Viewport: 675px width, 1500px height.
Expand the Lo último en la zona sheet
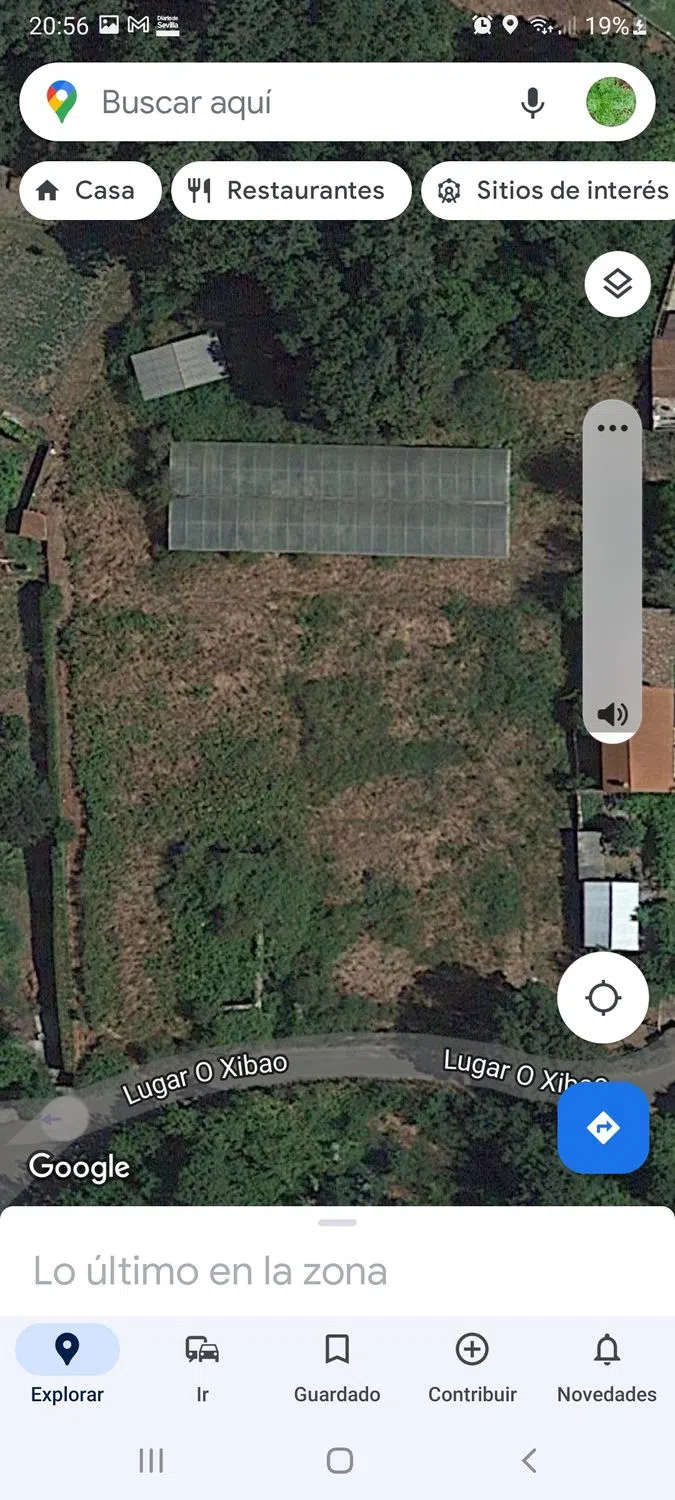tap(337, 1223)
